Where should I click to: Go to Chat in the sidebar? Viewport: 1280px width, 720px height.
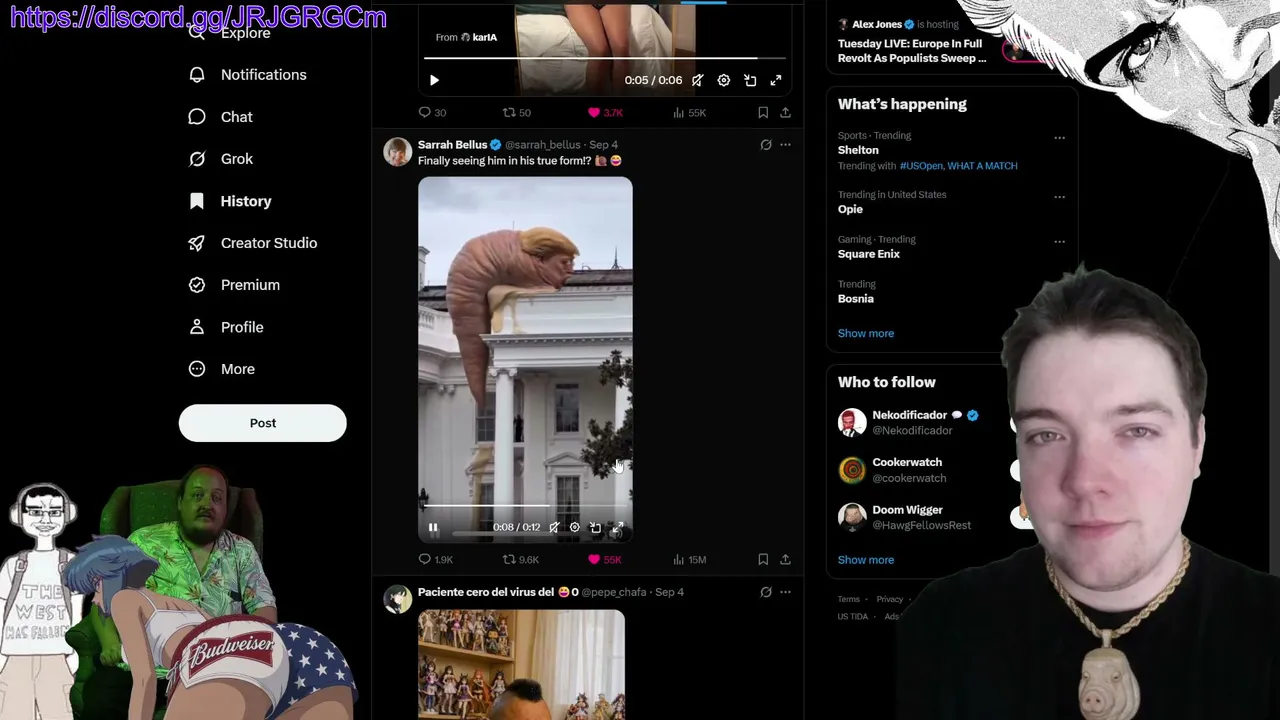pyautogui.click(x=221, y=117)
